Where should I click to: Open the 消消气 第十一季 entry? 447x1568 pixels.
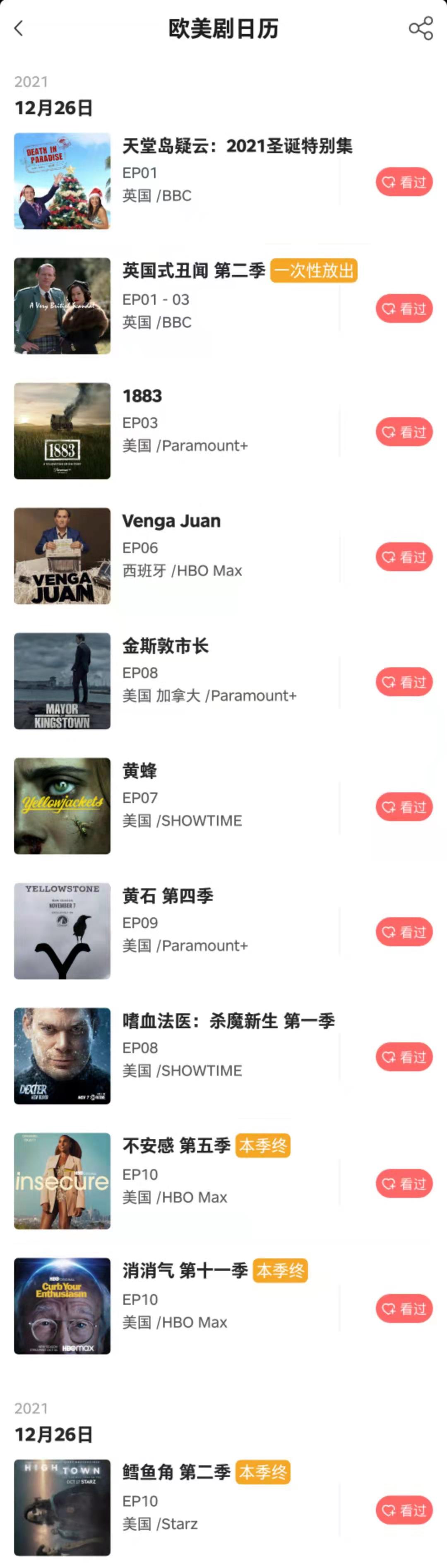[185, 1271]
